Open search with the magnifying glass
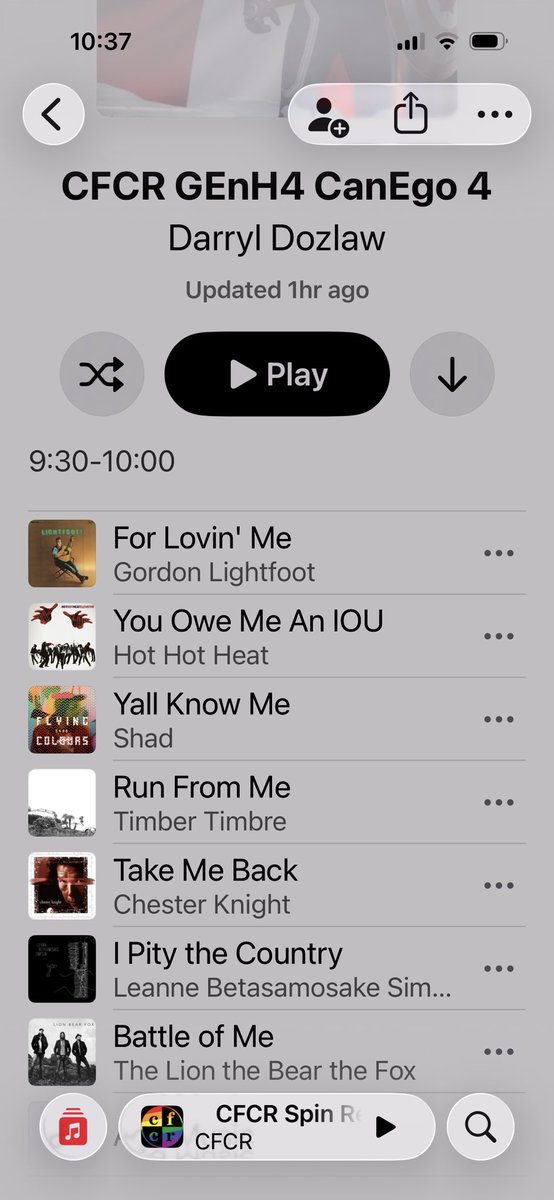Screen dimensions: 554x1200 [480, 1127]
